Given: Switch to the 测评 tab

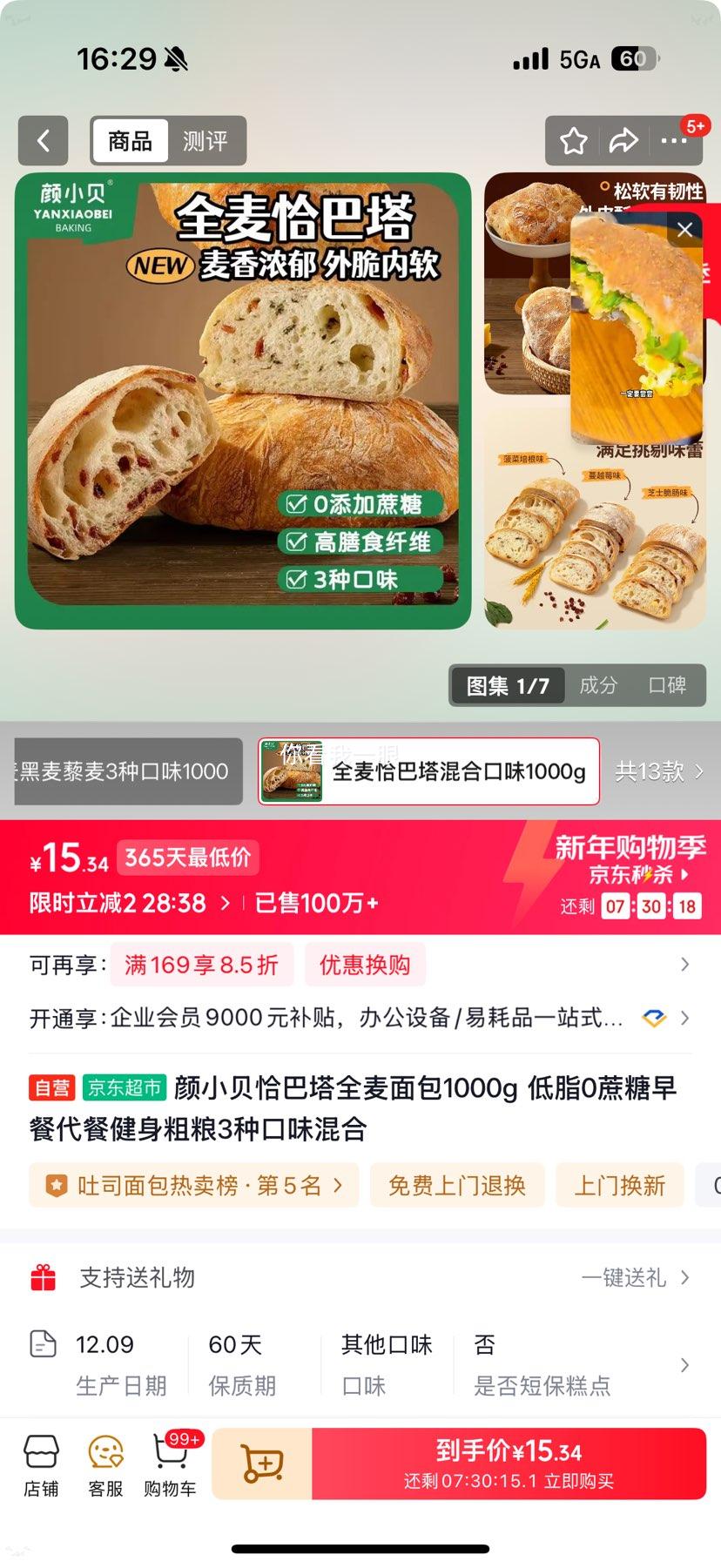Looking at the screenshot, I should tap(206, 140).
